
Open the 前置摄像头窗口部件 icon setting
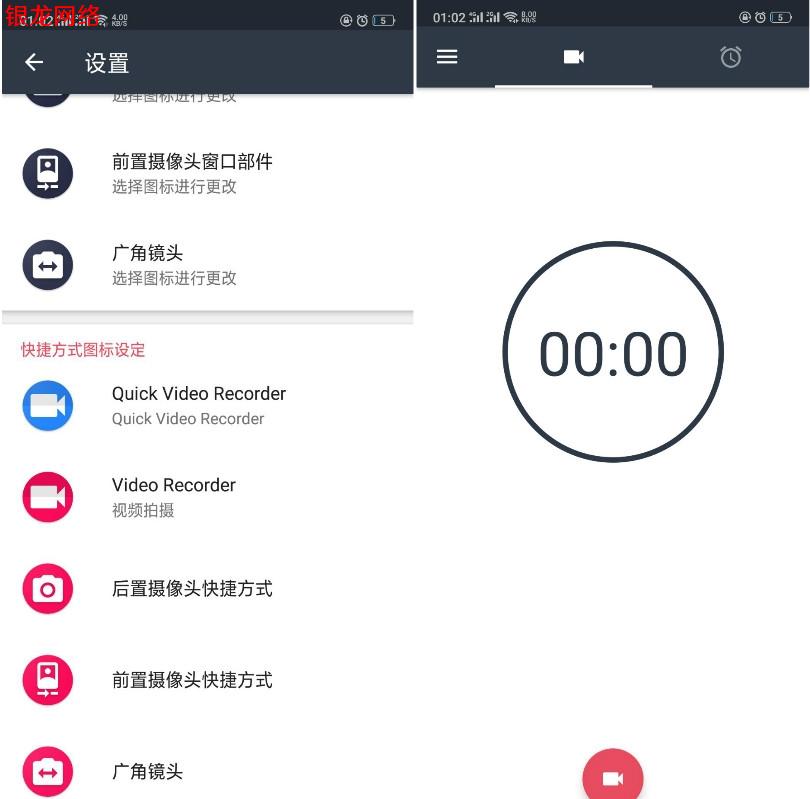pyautogui.click(x=192, y=173)
